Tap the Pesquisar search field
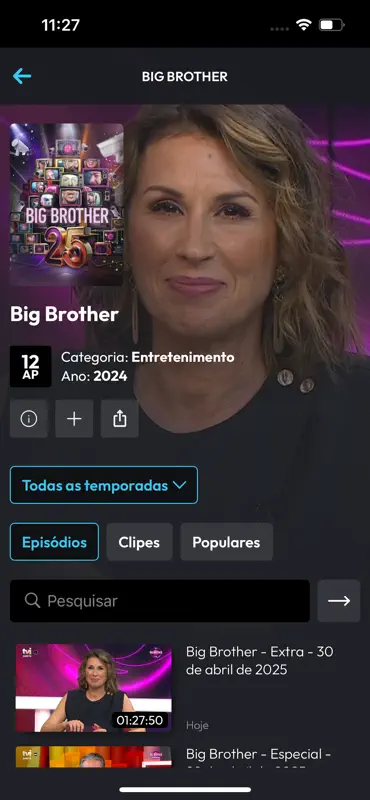The width and height of the screenshot is (370, 800). coord(160,601)
